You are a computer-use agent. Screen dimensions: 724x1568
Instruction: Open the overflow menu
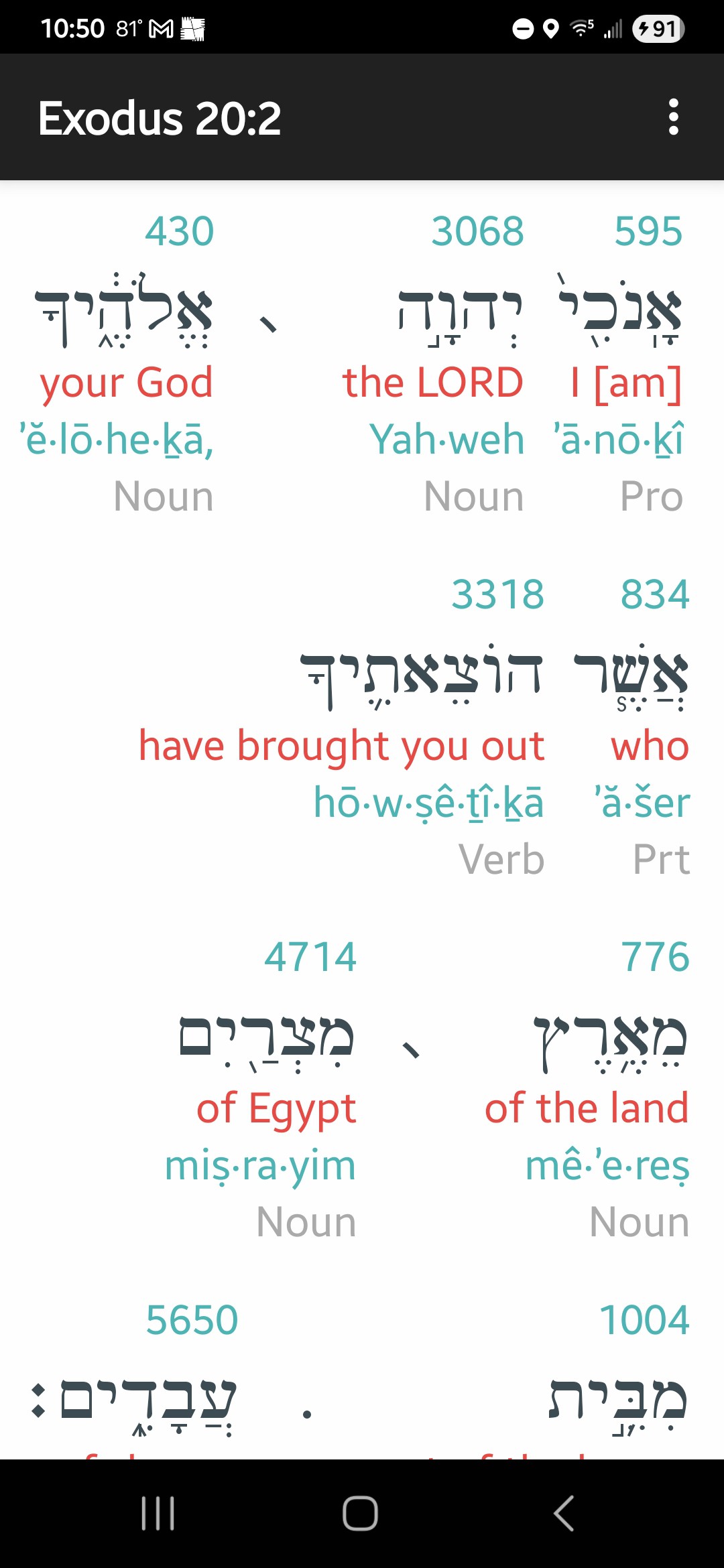(x=673, y=117)
